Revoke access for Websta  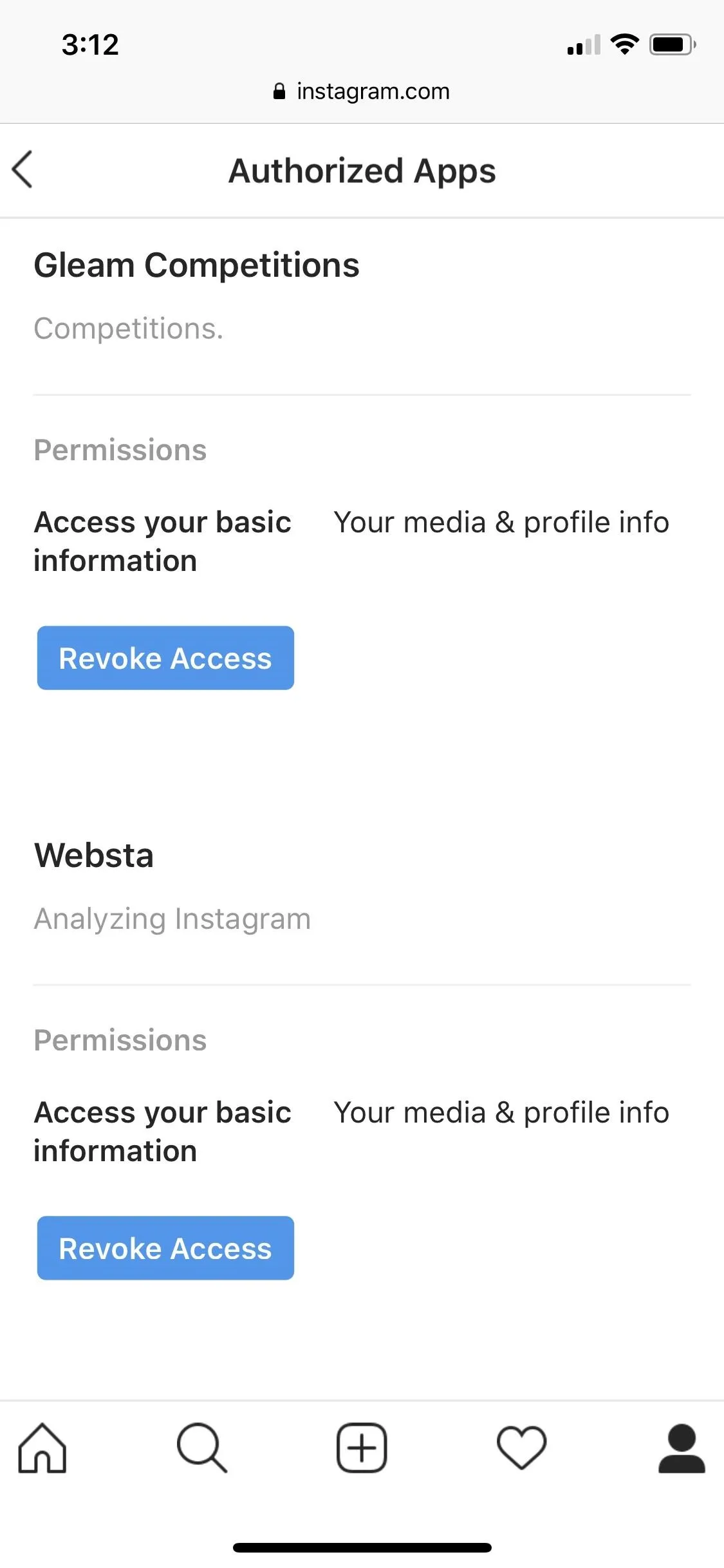(165, 1248)
